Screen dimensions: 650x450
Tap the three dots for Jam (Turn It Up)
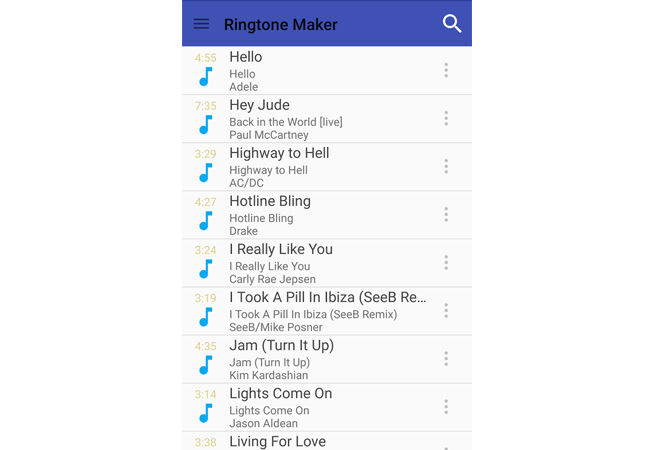[x=446, y=359]
